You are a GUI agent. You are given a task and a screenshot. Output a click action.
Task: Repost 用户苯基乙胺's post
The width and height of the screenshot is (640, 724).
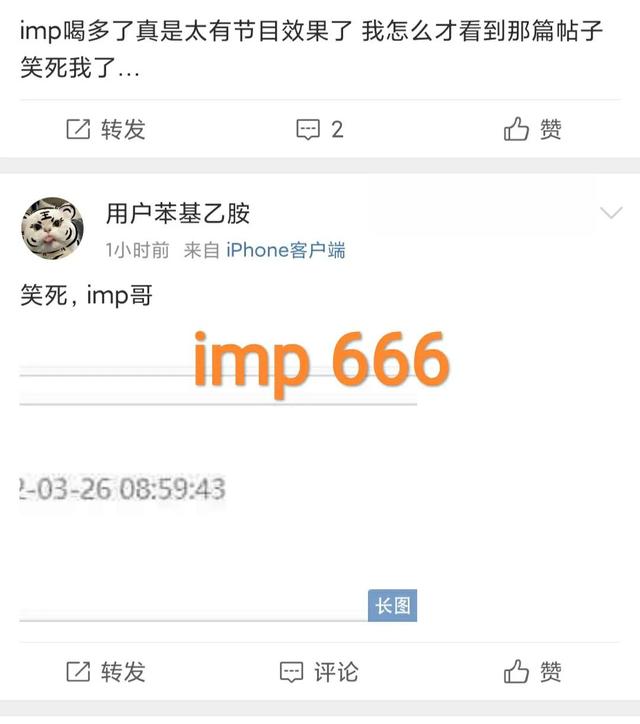pyautogui.click(x=106, y=671)
